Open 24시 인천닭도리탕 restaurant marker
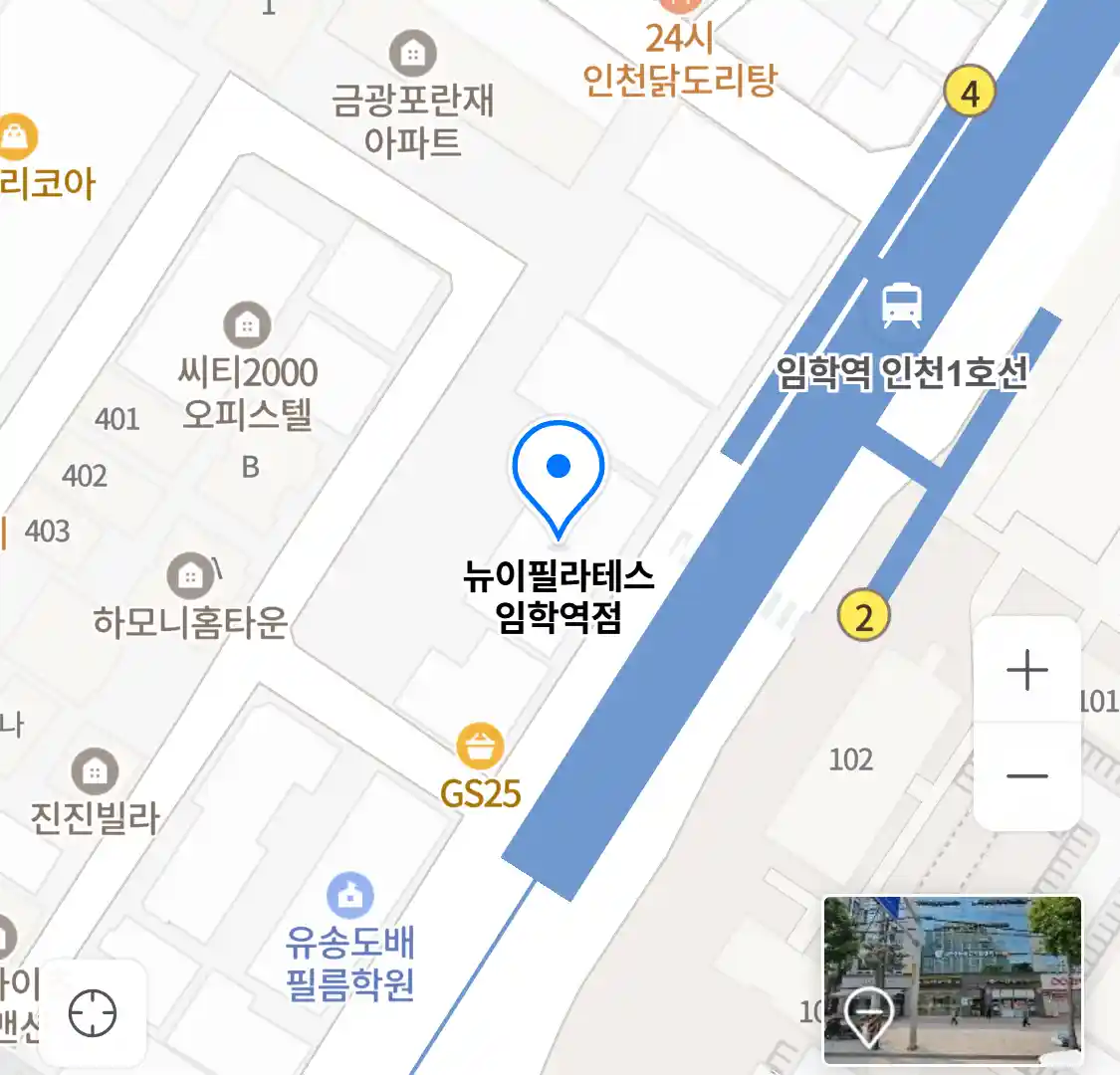Viewport: 1120px width, 1075px height. click(680, 58)
